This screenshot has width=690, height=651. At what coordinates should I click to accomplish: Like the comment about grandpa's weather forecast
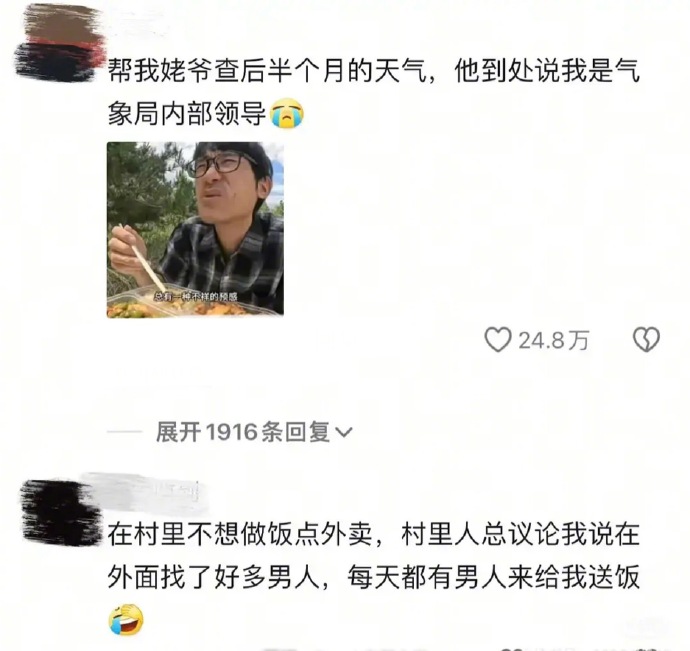[x=498, y=340]
